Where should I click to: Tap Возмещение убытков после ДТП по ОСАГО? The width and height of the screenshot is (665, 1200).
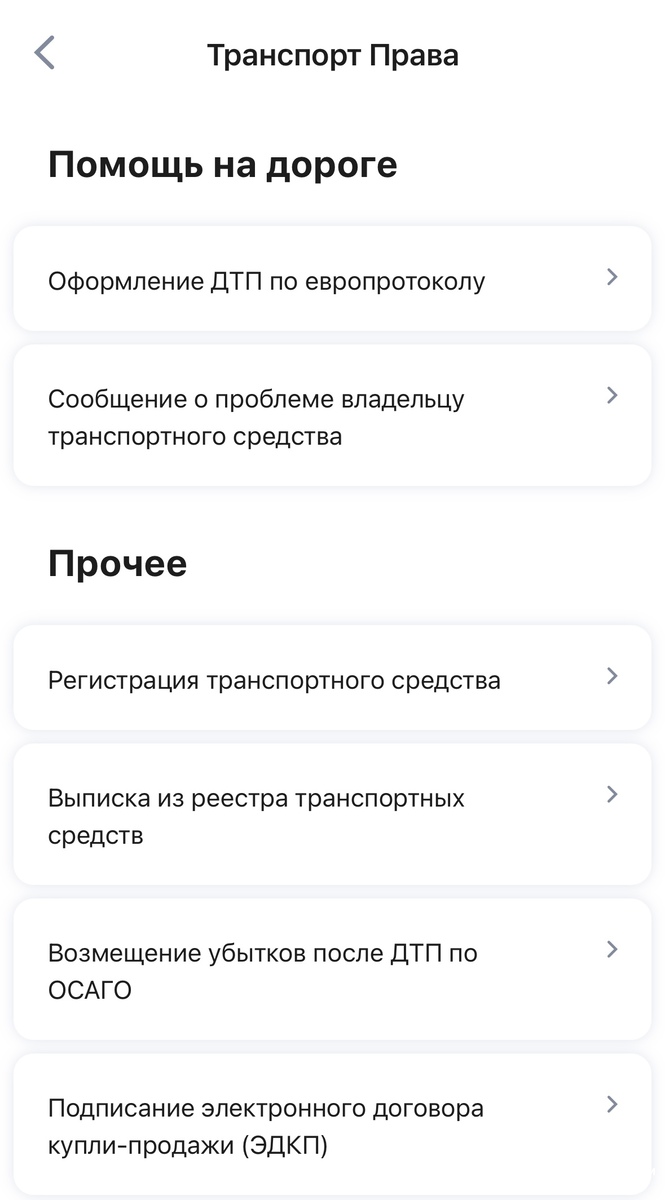pyautogui.click(x=332, y=970)
